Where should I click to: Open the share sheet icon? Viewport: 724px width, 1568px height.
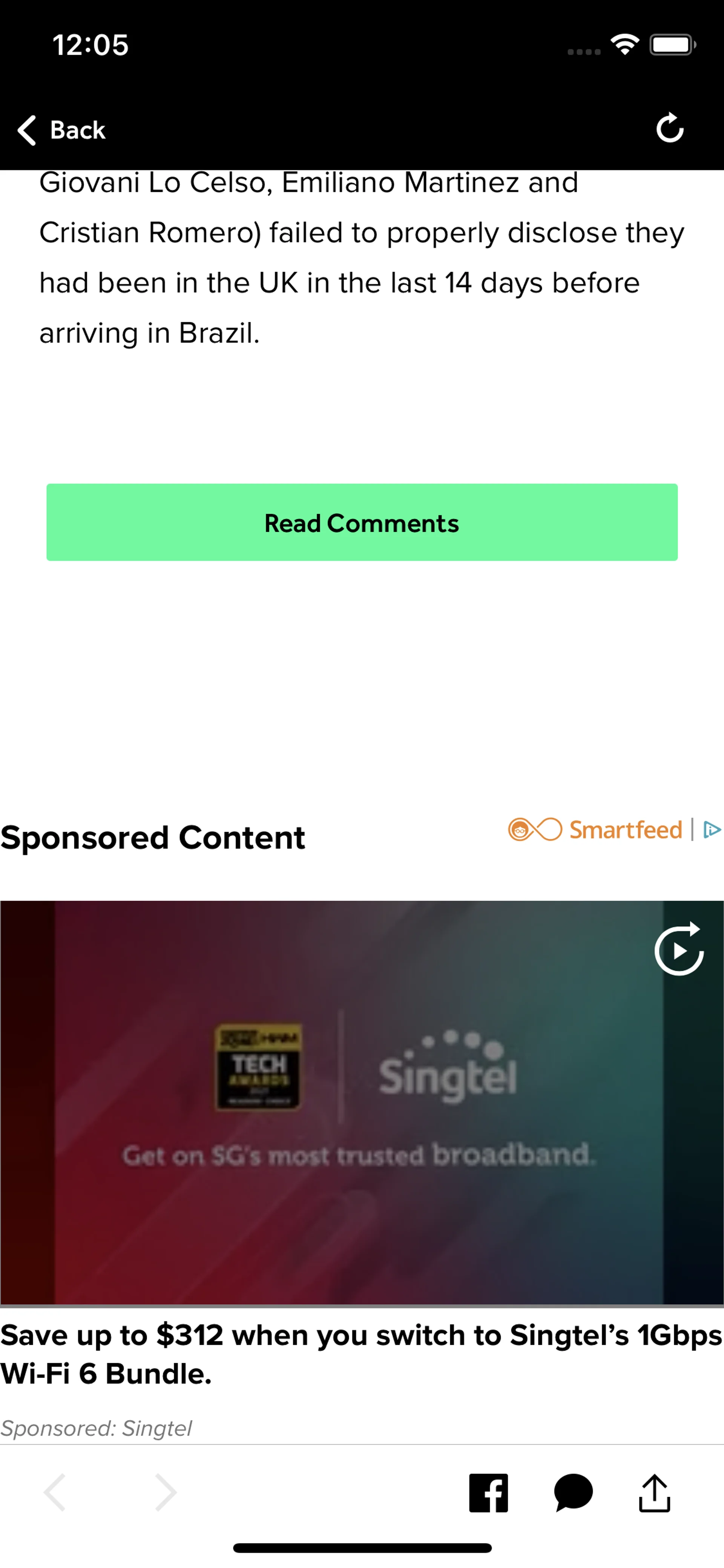click(655, 1493)
